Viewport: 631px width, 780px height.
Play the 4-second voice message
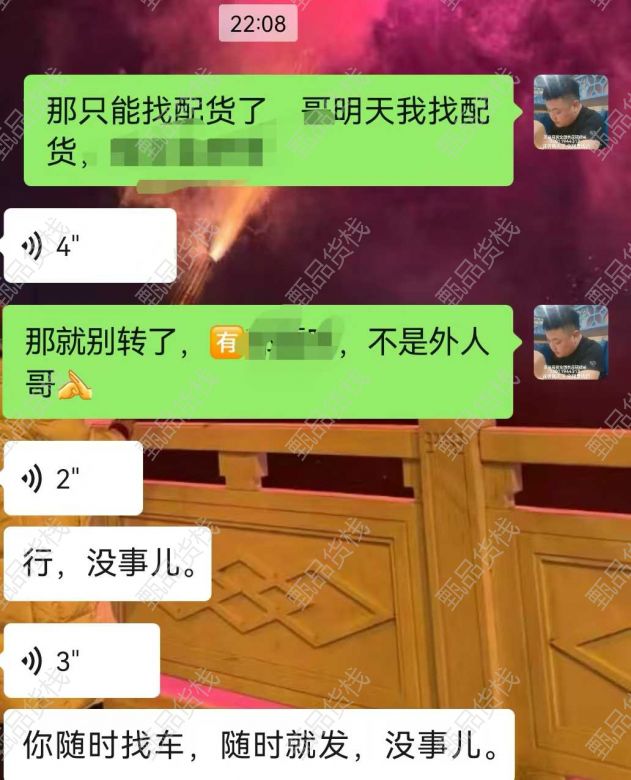coord(88,246)
